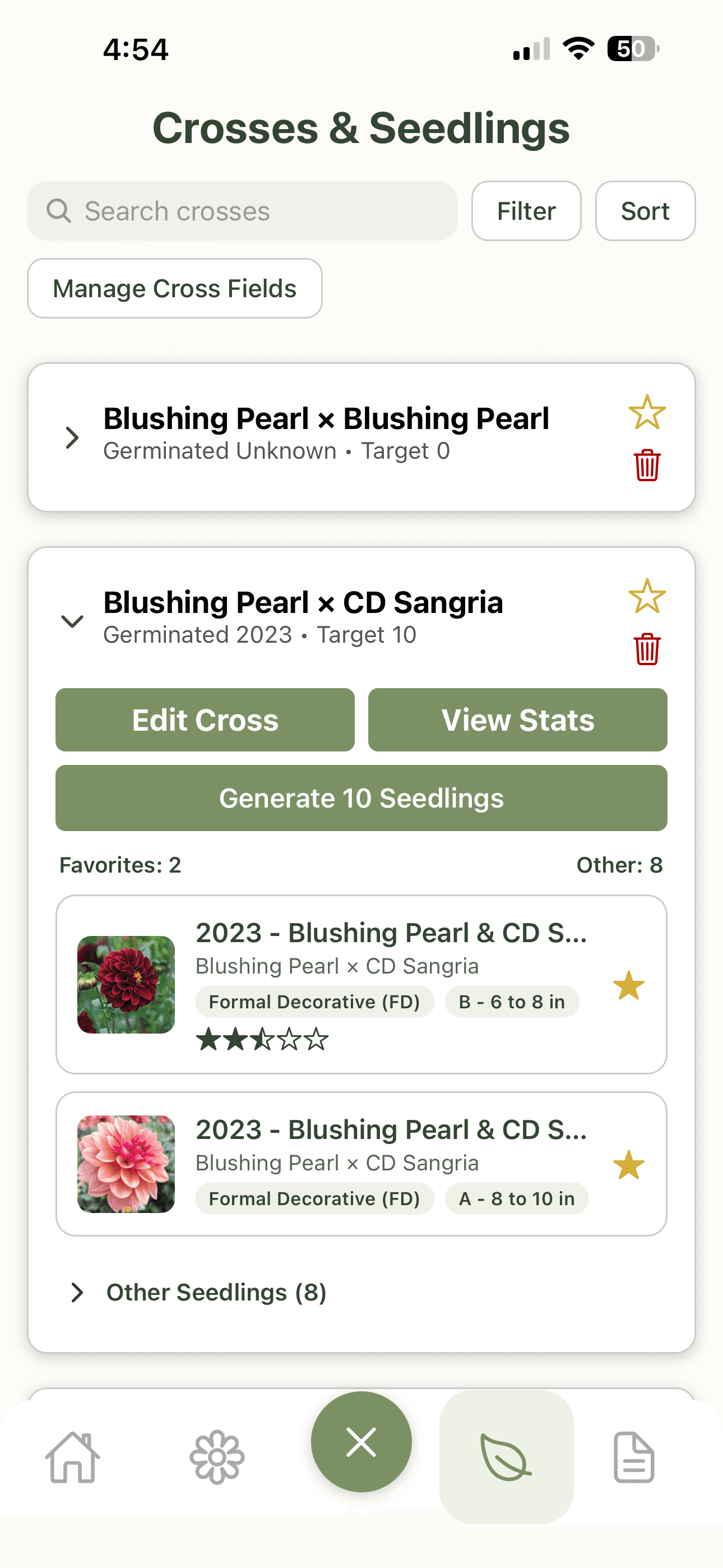Tap the green X button in bottom bar
723x1568 pixels.
pos(361,1441)
